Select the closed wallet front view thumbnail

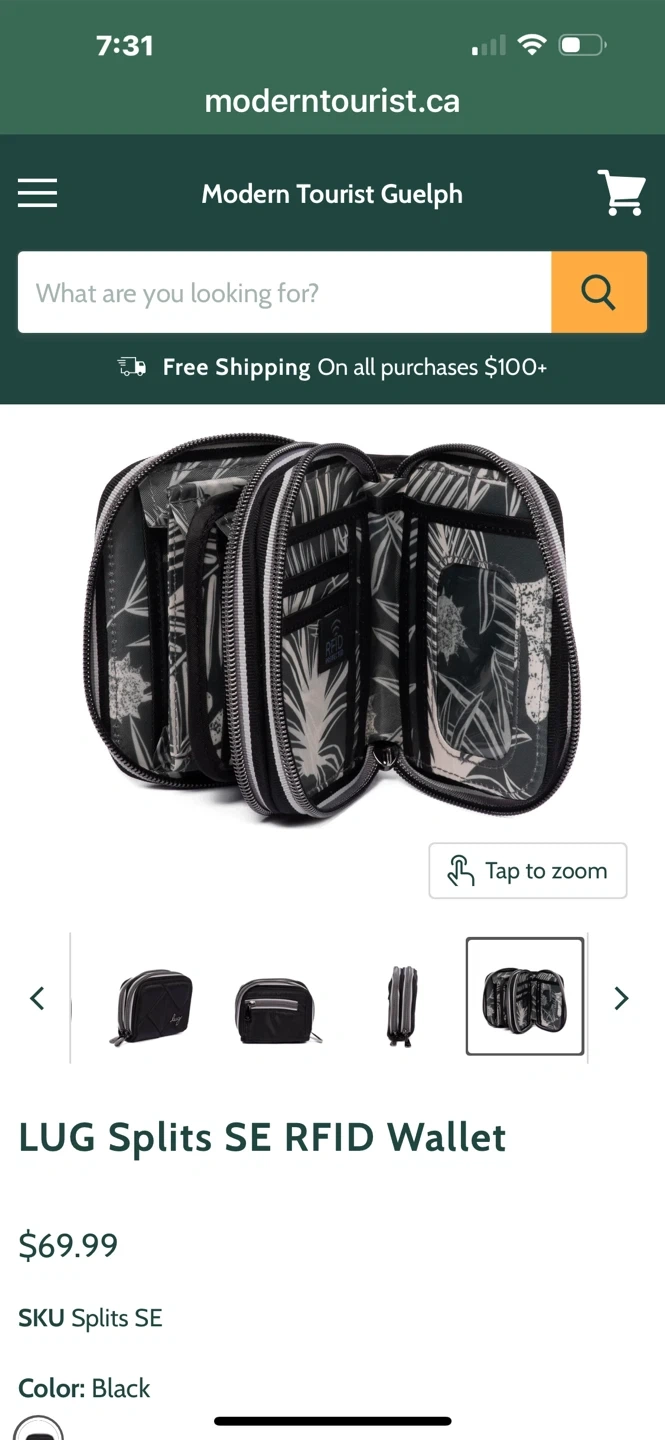point(151,1006)
